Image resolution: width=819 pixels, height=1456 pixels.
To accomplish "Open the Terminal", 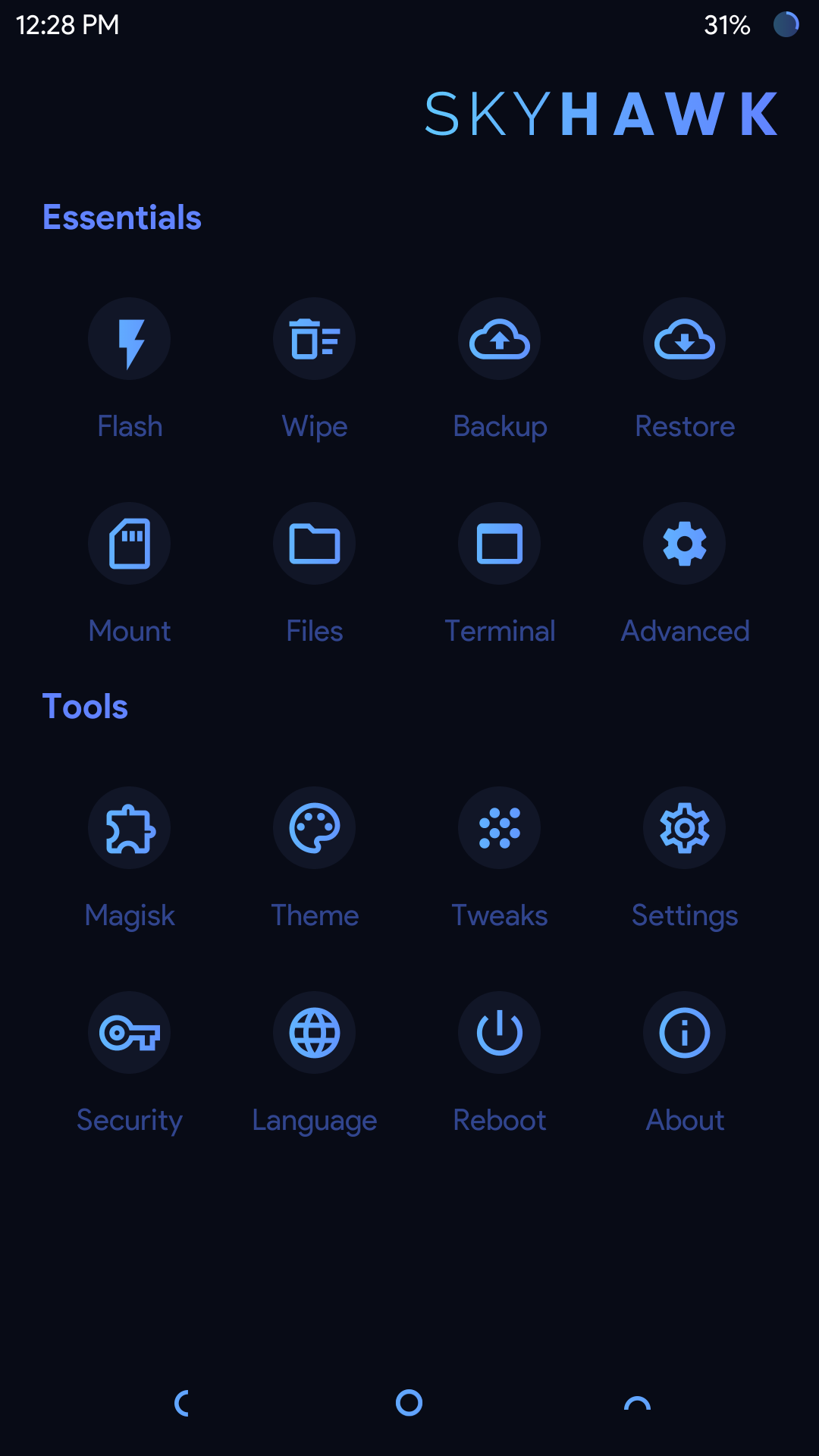I will pyautogui.click(x=500, y=544).
